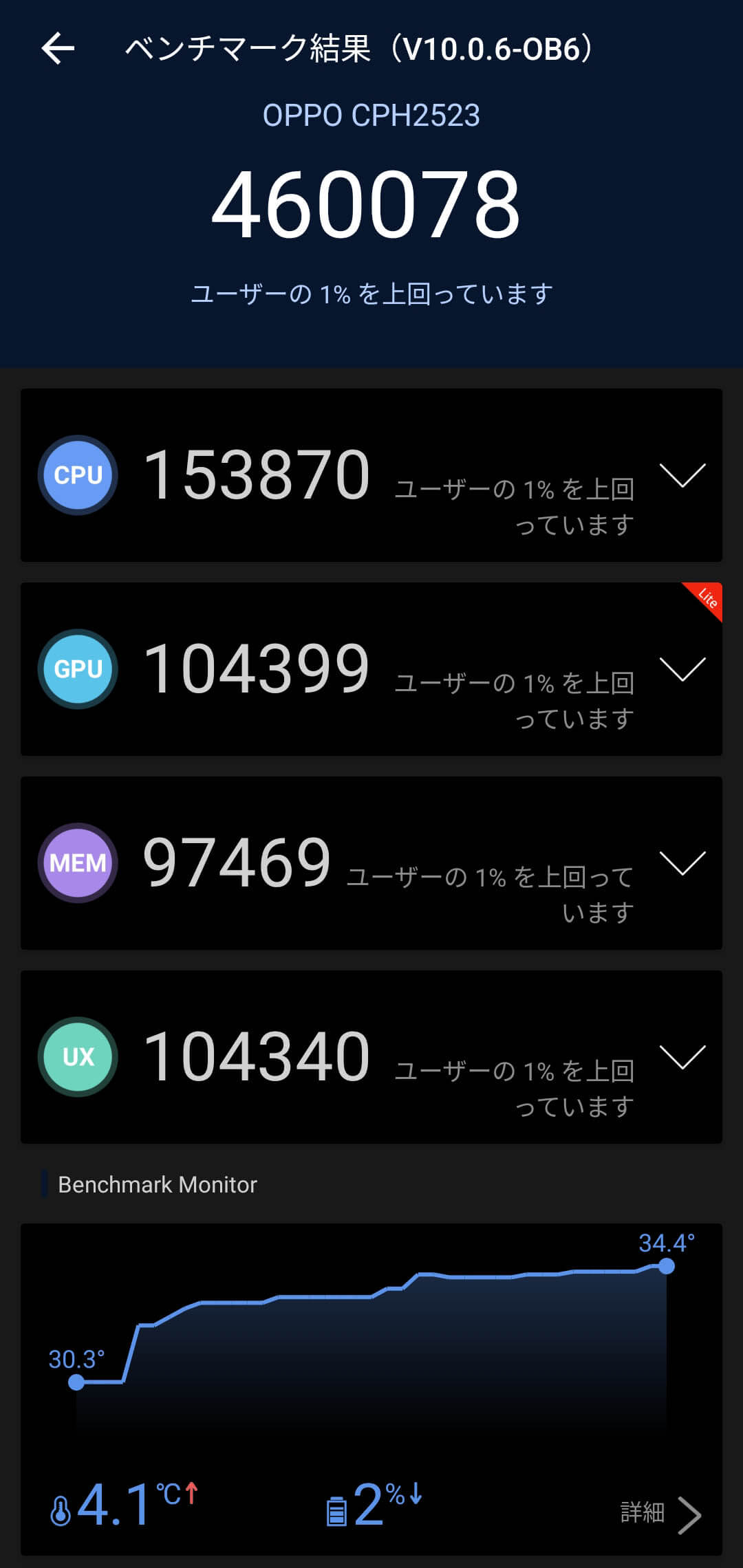Expand the CPU score details
The height and width of the screenshot is (1568, 743).
682,475
